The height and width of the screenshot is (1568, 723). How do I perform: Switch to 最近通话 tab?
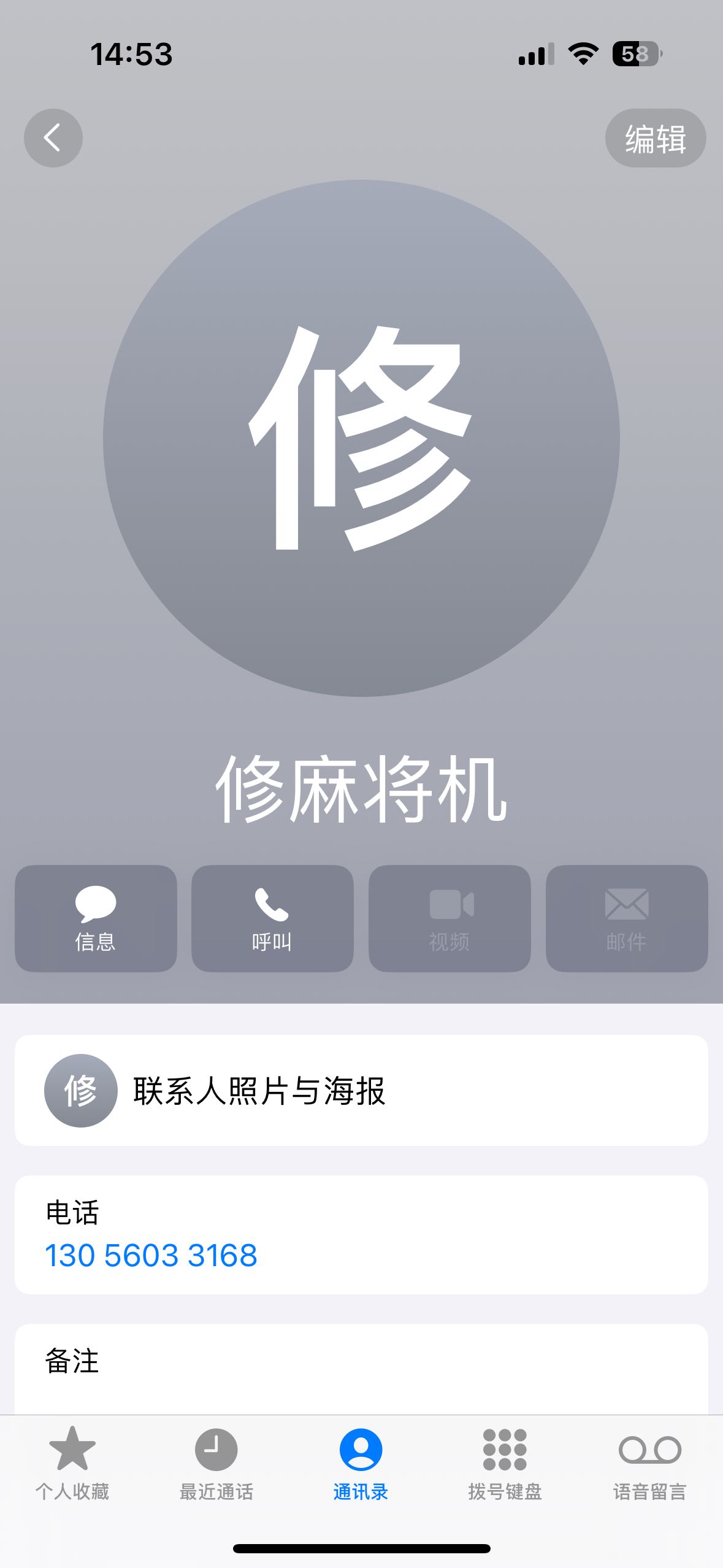click(x=216, y=1463)
